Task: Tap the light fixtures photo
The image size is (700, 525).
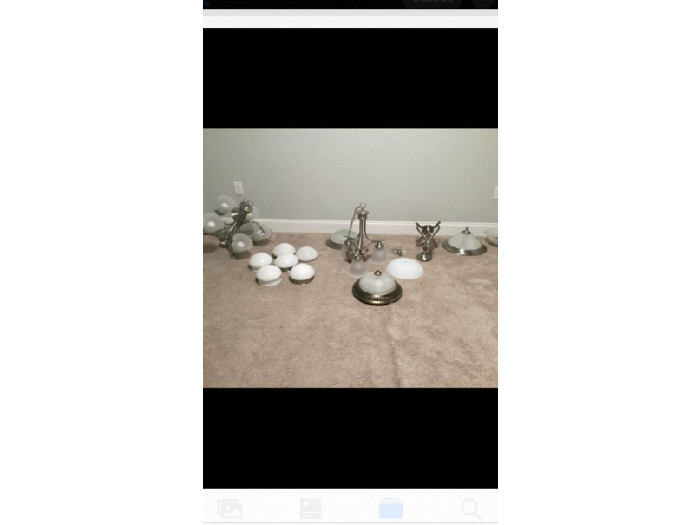Action: (350, 257)
